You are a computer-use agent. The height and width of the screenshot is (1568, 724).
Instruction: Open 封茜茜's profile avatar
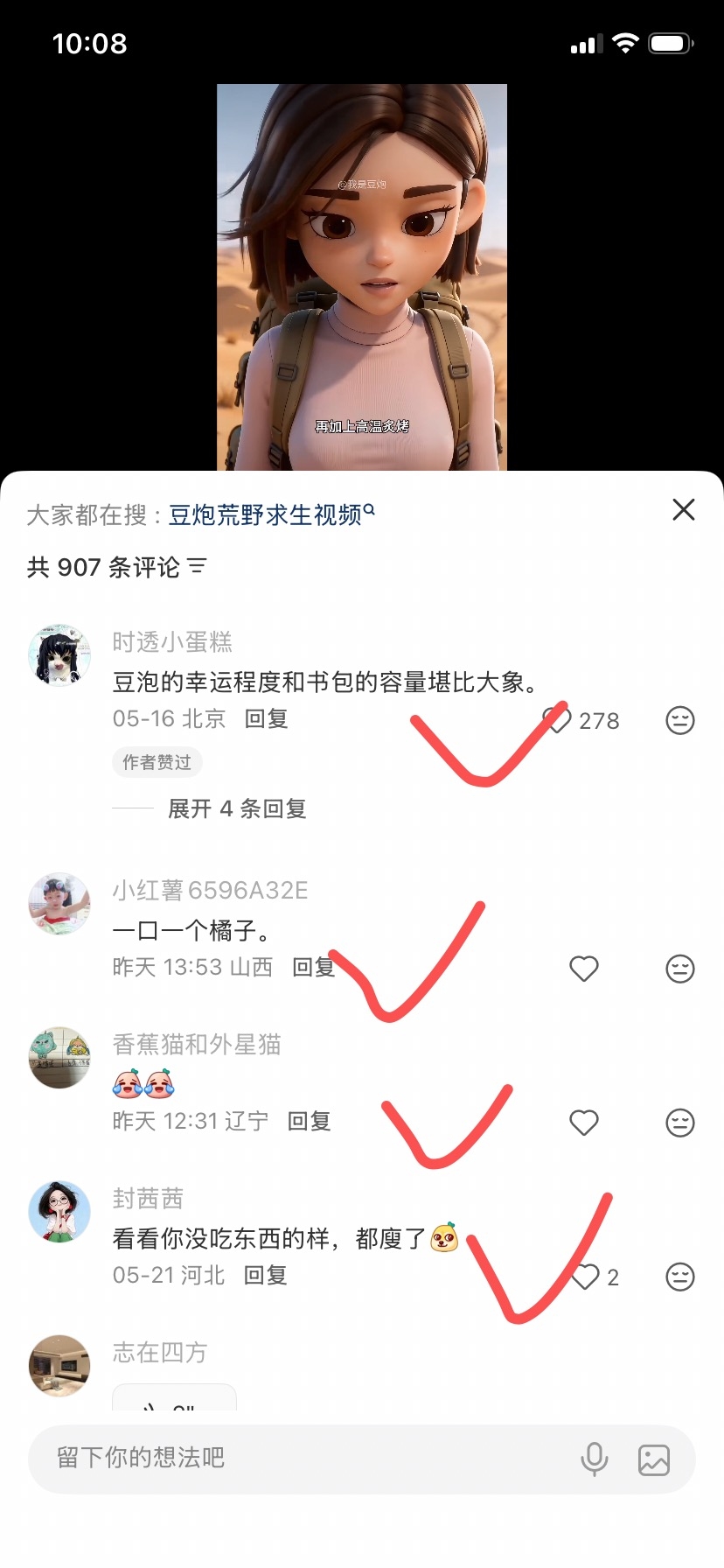click(x=59, y=1212)
